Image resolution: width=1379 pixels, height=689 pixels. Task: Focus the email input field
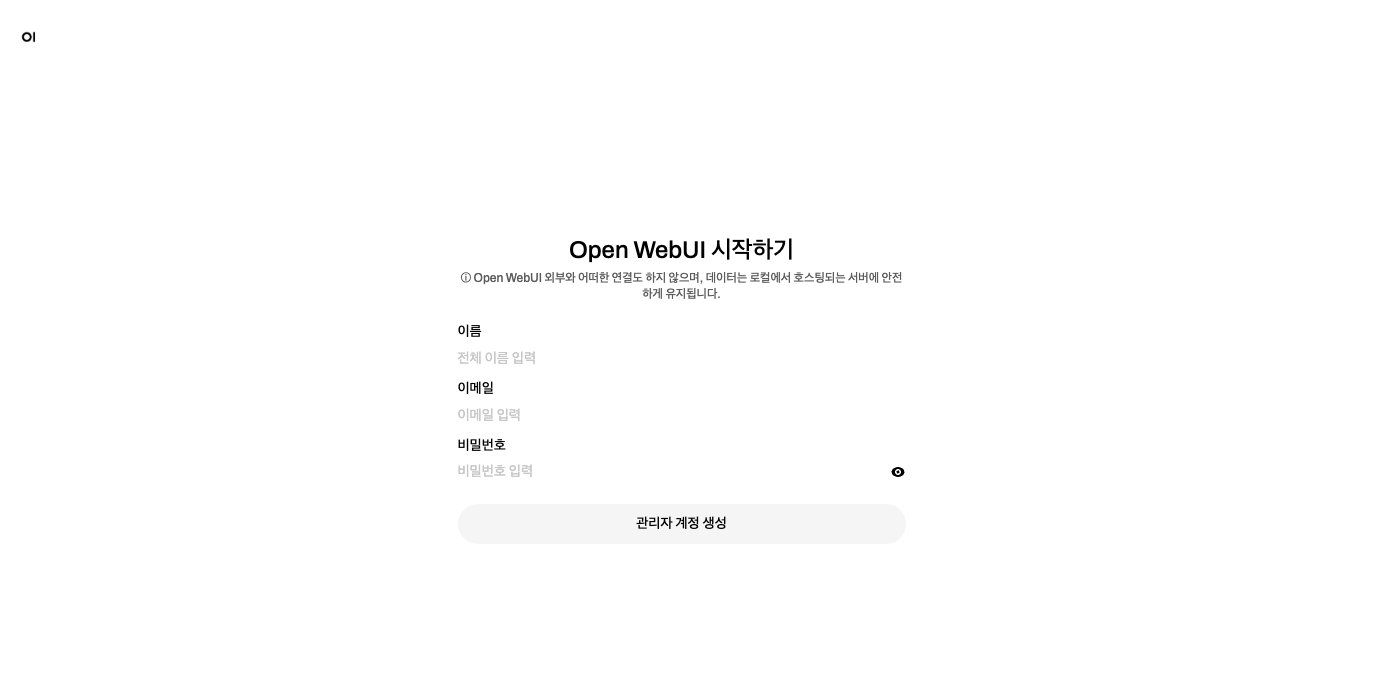680,415
